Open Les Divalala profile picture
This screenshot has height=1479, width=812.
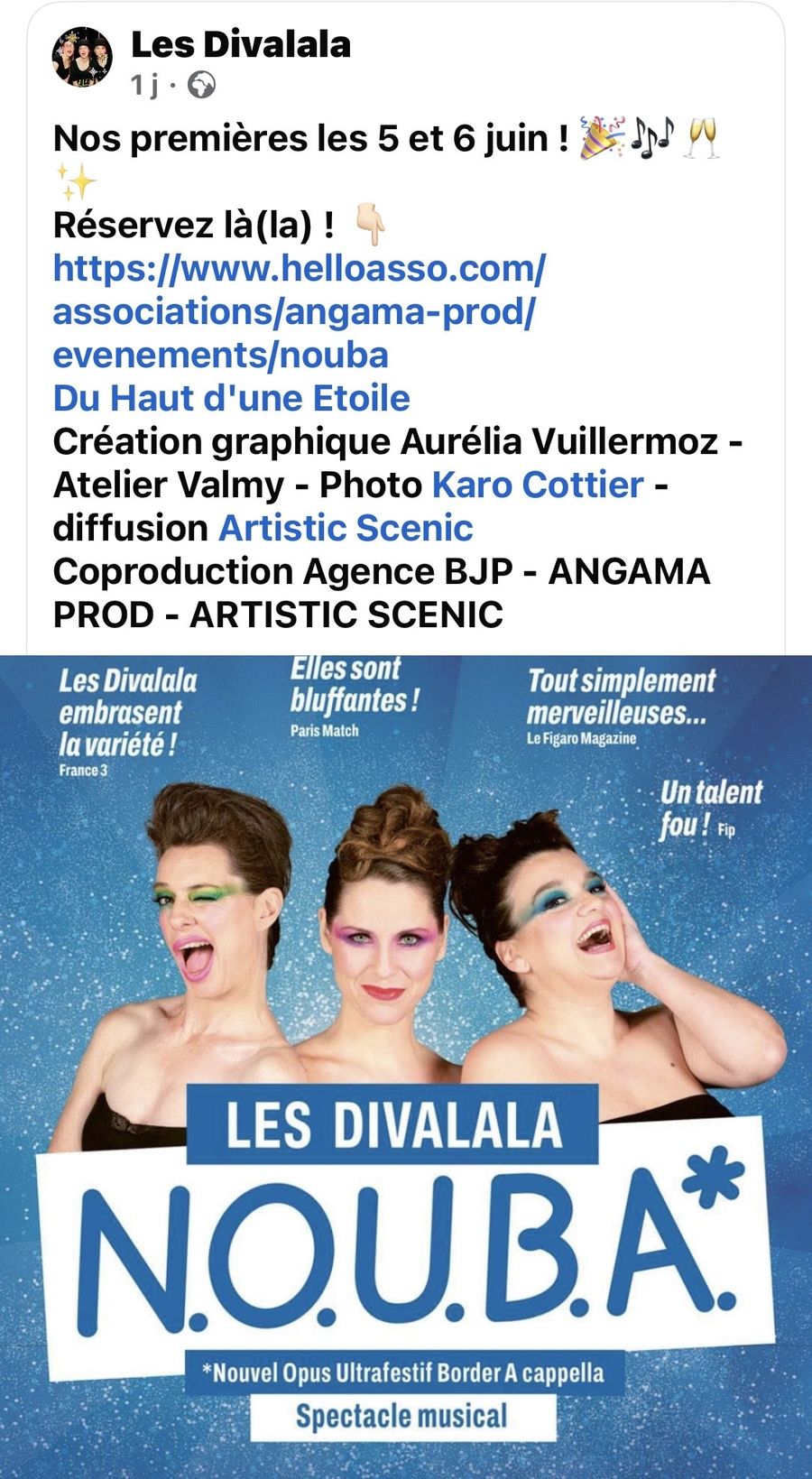(x=82, y=57)
